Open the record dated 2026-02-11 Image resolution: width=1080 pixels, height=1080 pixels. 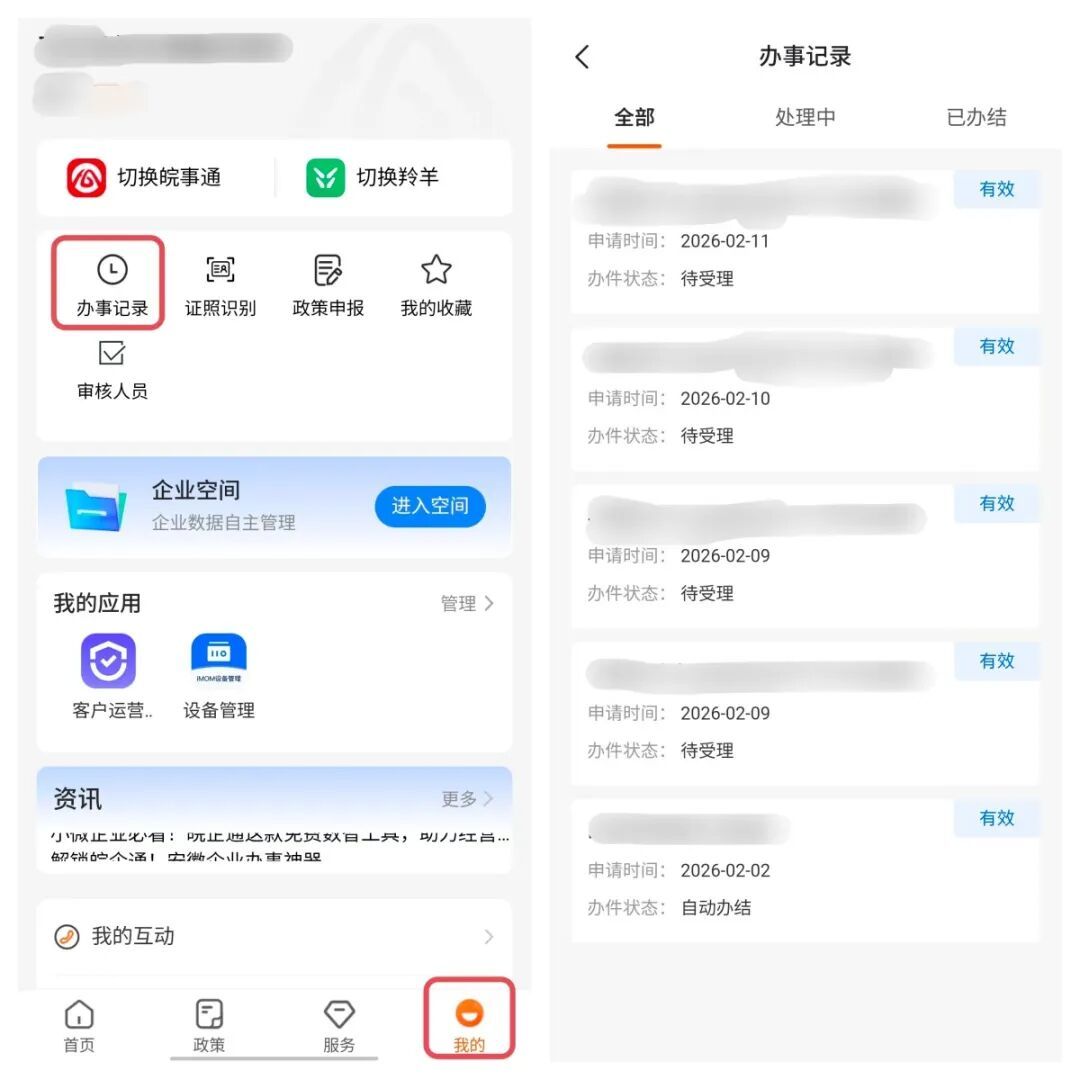click(x=805, y=242)
